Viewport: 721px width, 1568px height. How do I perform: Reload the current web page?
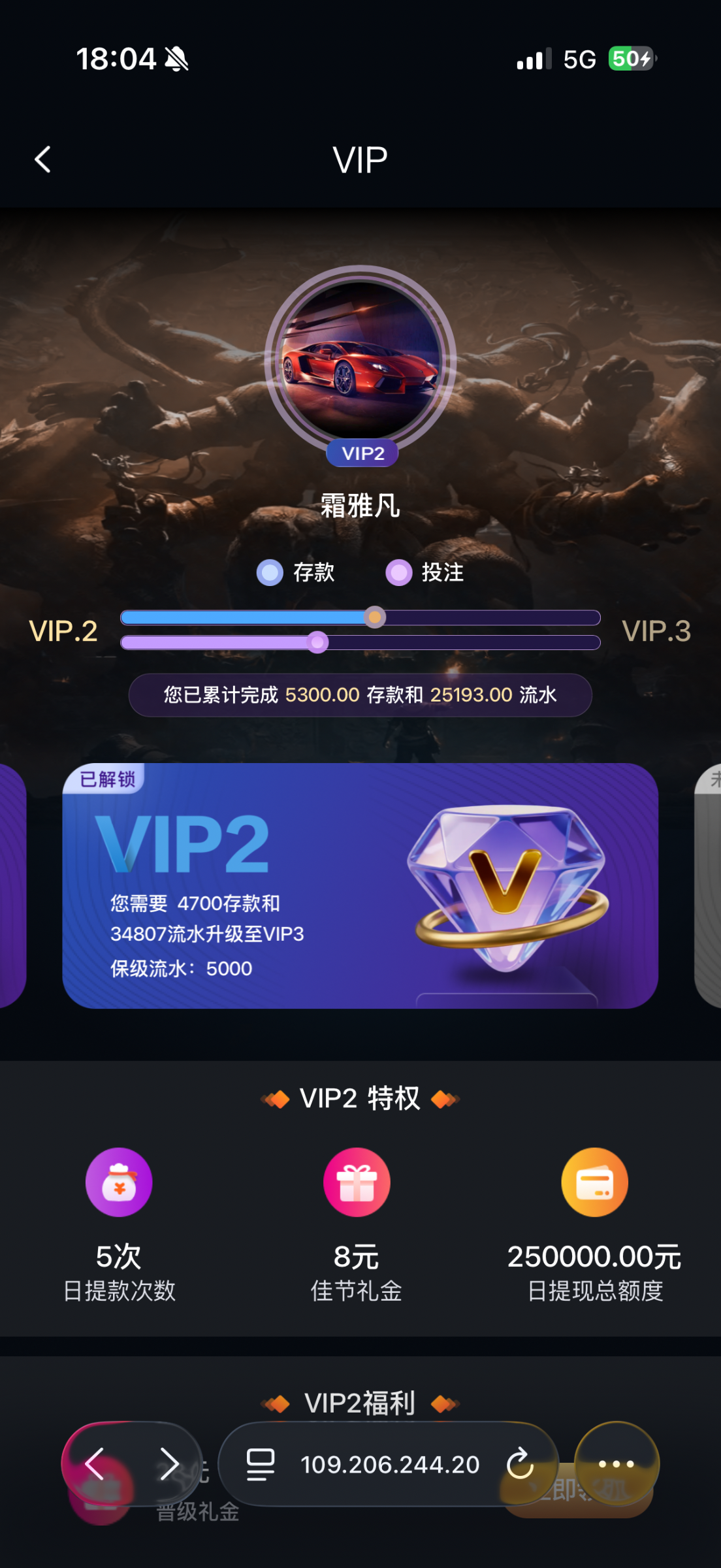coord(520,1463)
